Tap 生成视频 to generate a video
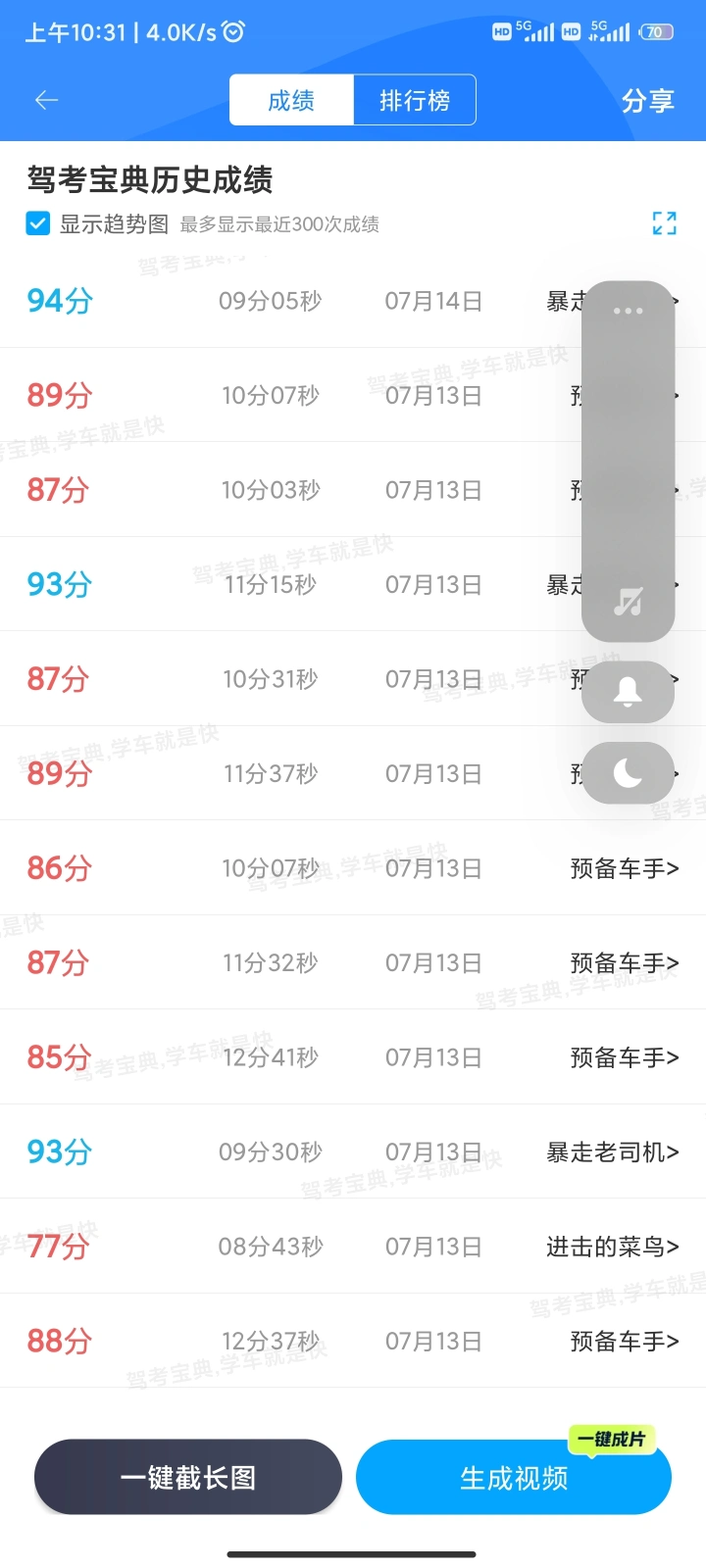706x1568 pixels. [x=514, y=1477]
